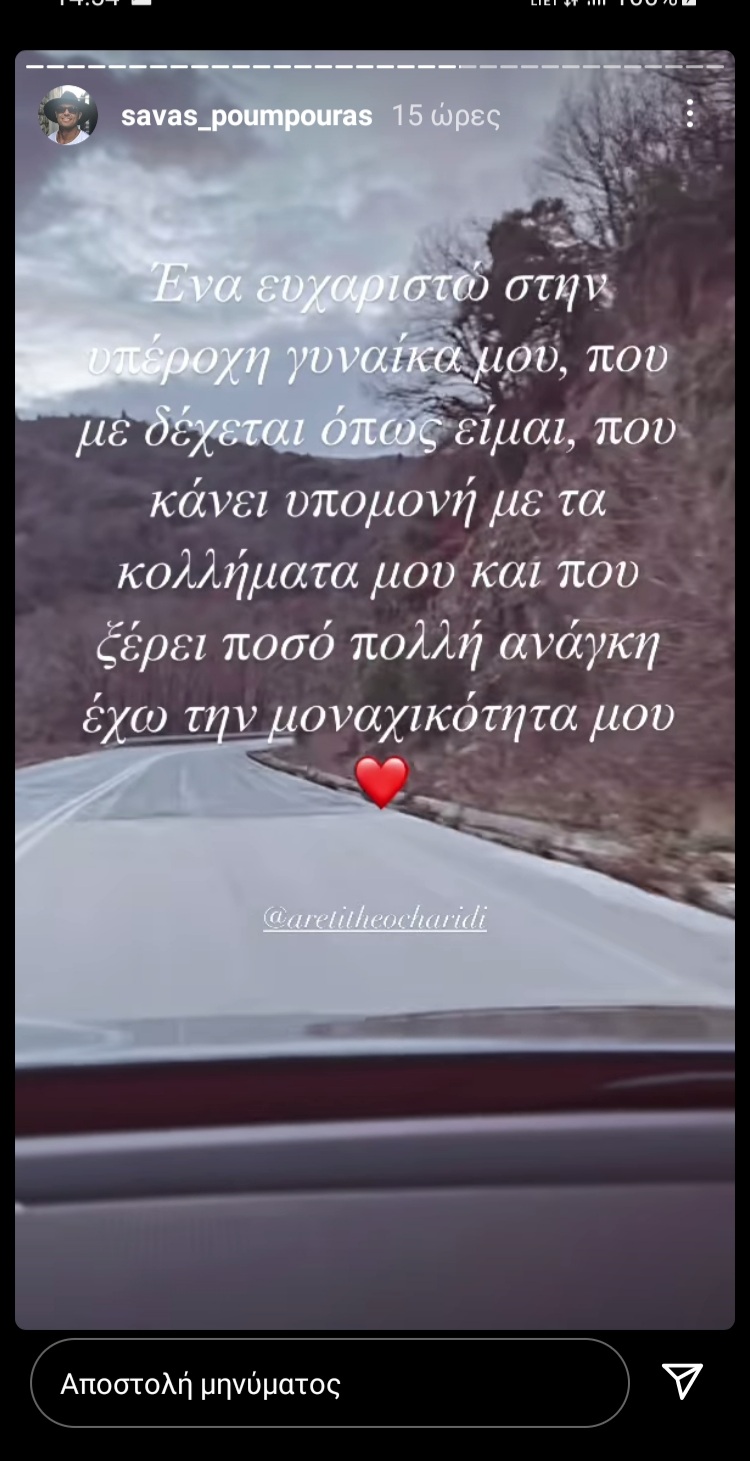Tap the savas_poumpouras username
Image resolution: width=750 pixels, height=1461 pixels.
(246, 116)
